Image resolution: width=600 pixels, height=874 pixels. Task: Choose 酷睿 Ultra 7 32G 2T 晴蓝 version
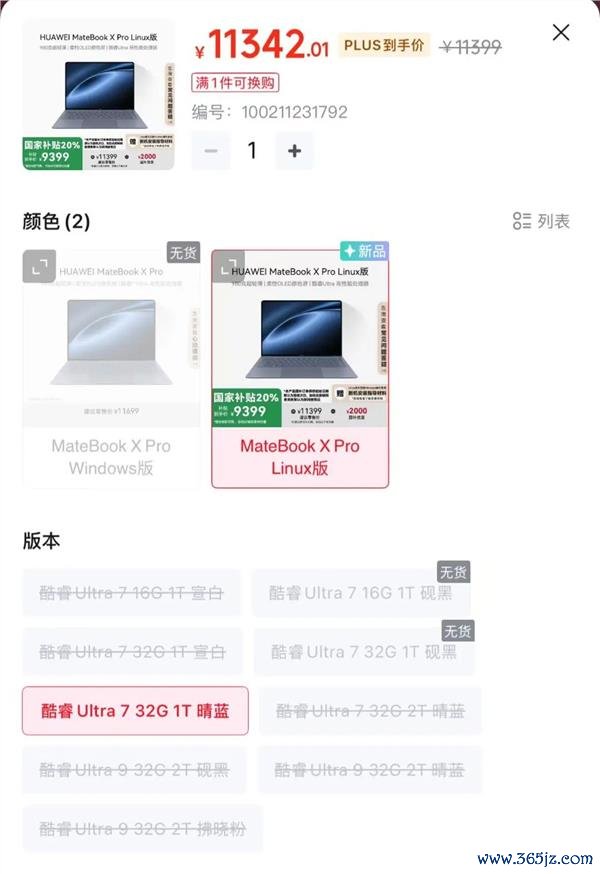coord(370,711)
